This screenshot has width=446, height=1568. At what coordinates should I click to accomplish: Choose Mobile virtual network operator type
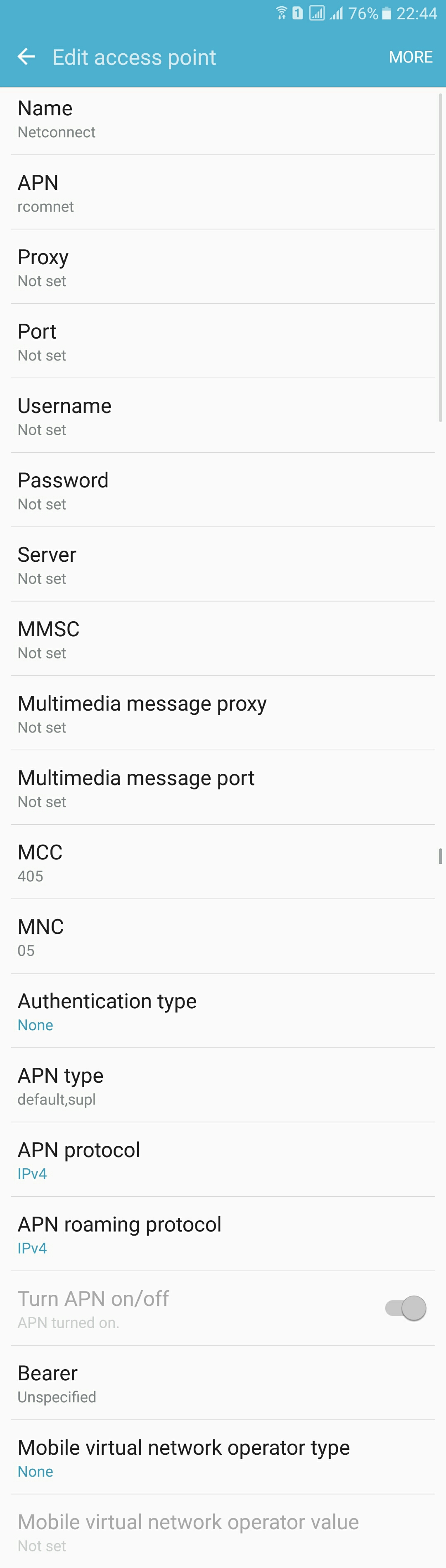coord(223,1458)
